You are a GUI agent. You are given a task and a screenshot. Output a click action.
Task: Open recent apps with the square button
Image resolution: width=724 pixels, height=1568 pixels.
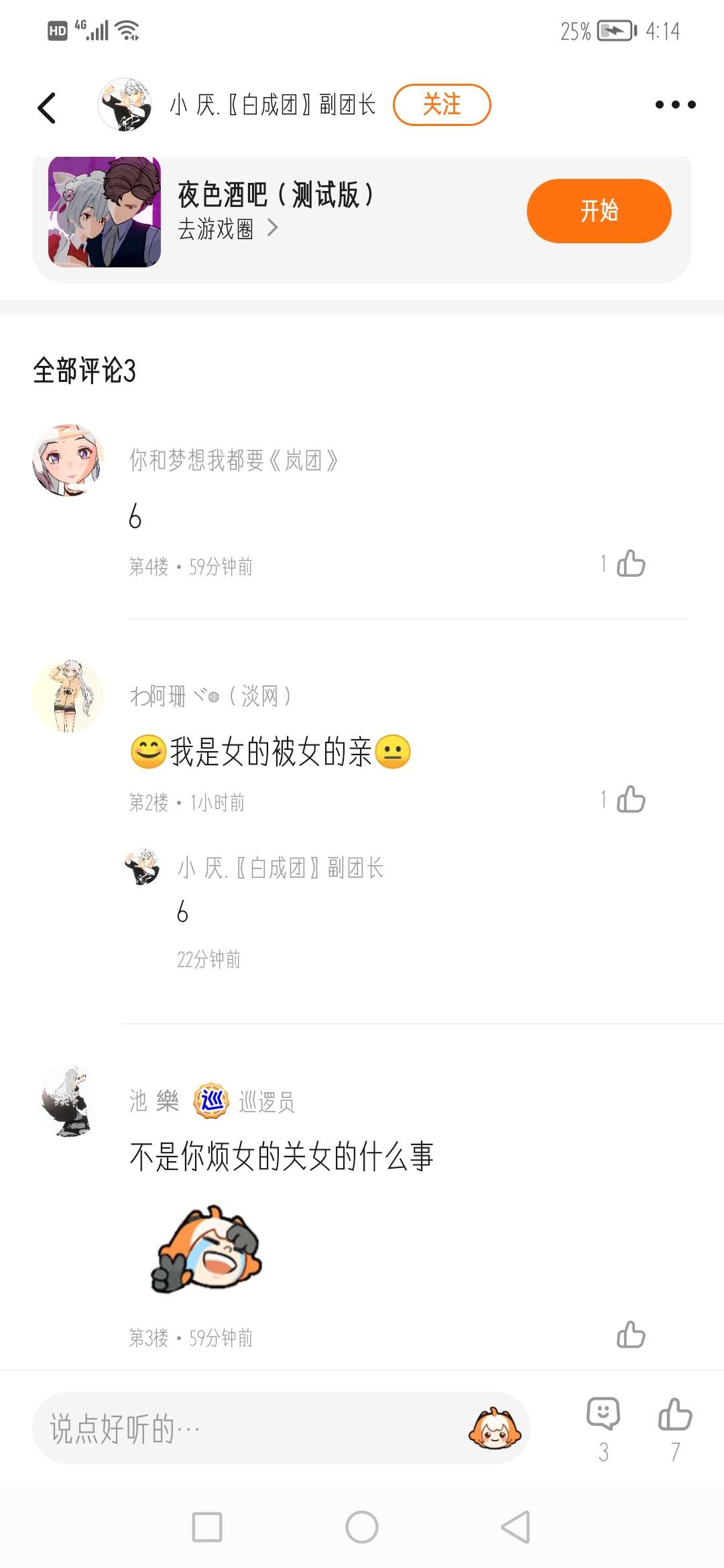[207, 1527]
